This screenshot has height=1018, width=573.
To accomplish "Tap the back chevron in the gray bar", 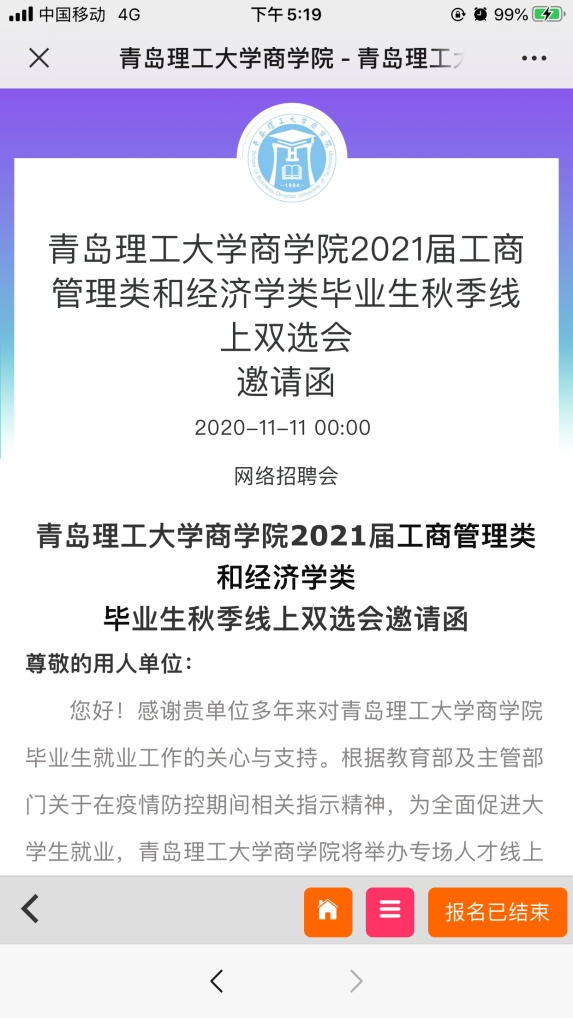I will point(30,909).
